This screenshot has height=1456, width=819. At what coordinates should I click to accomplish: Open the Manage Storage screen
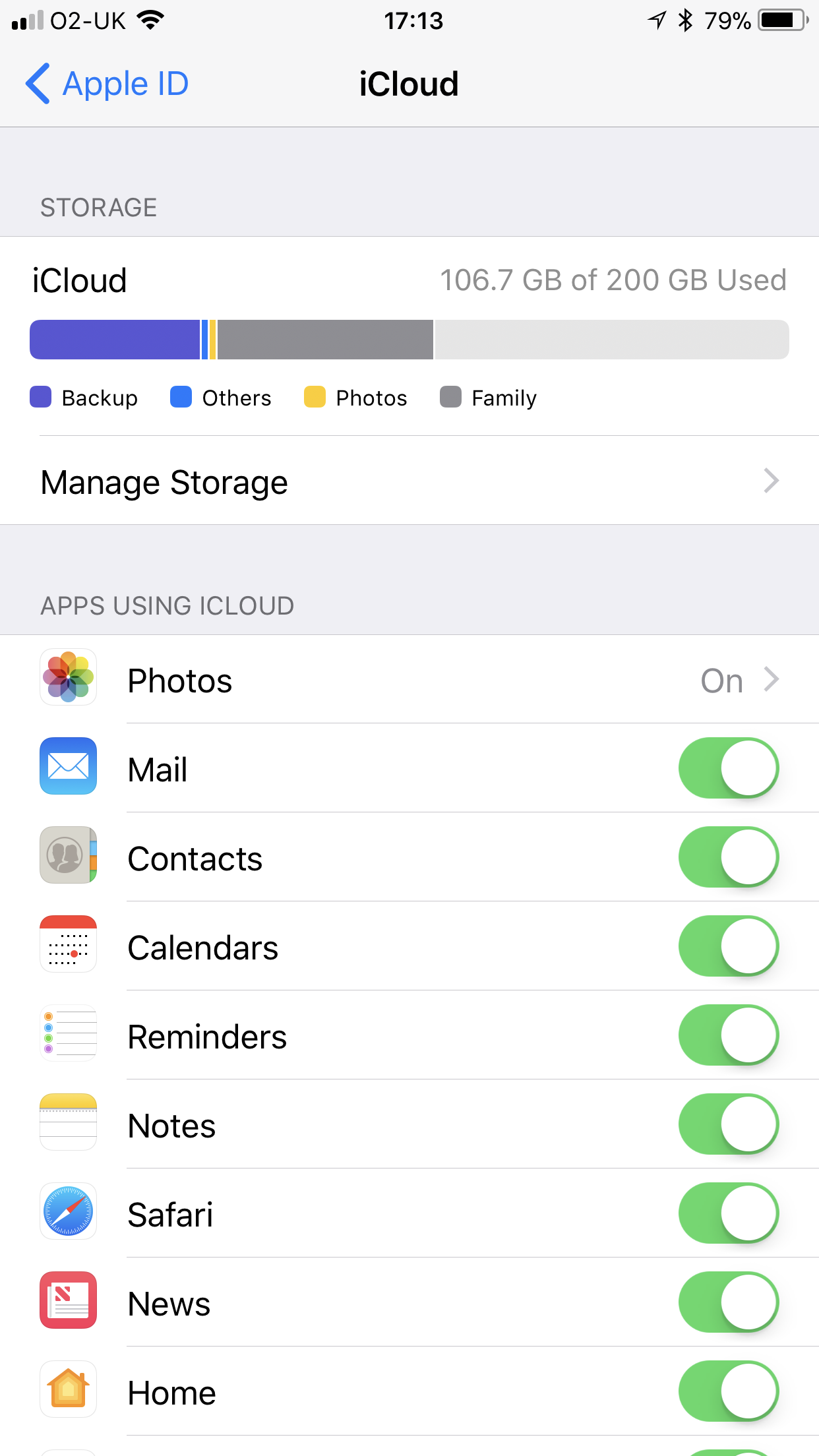(x=409, y=481)
